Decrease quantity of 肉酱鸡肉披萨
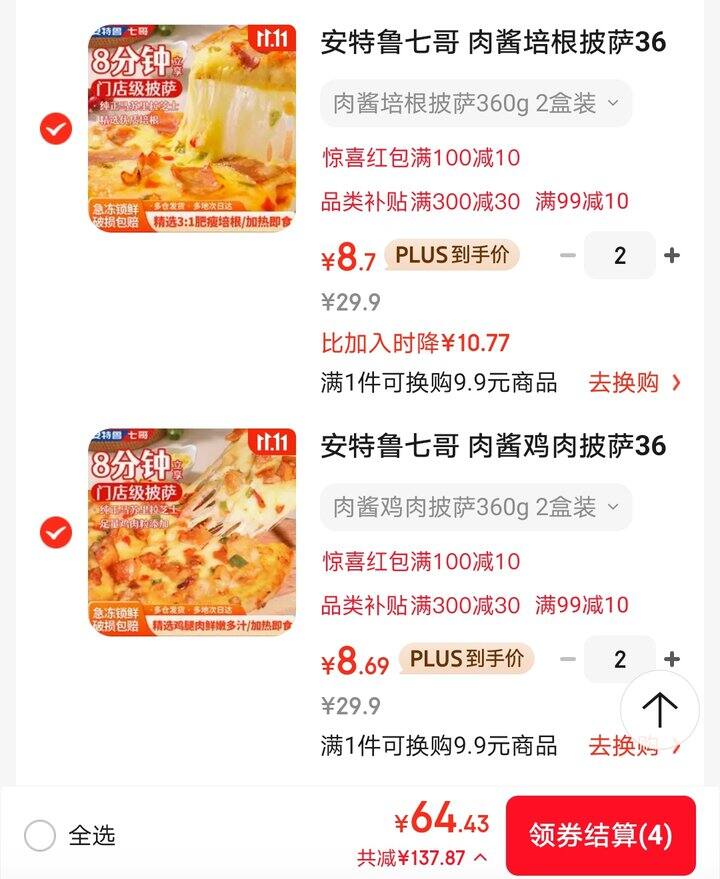The height and width of the screenshot is (879, 720). [x=568, y=660]
